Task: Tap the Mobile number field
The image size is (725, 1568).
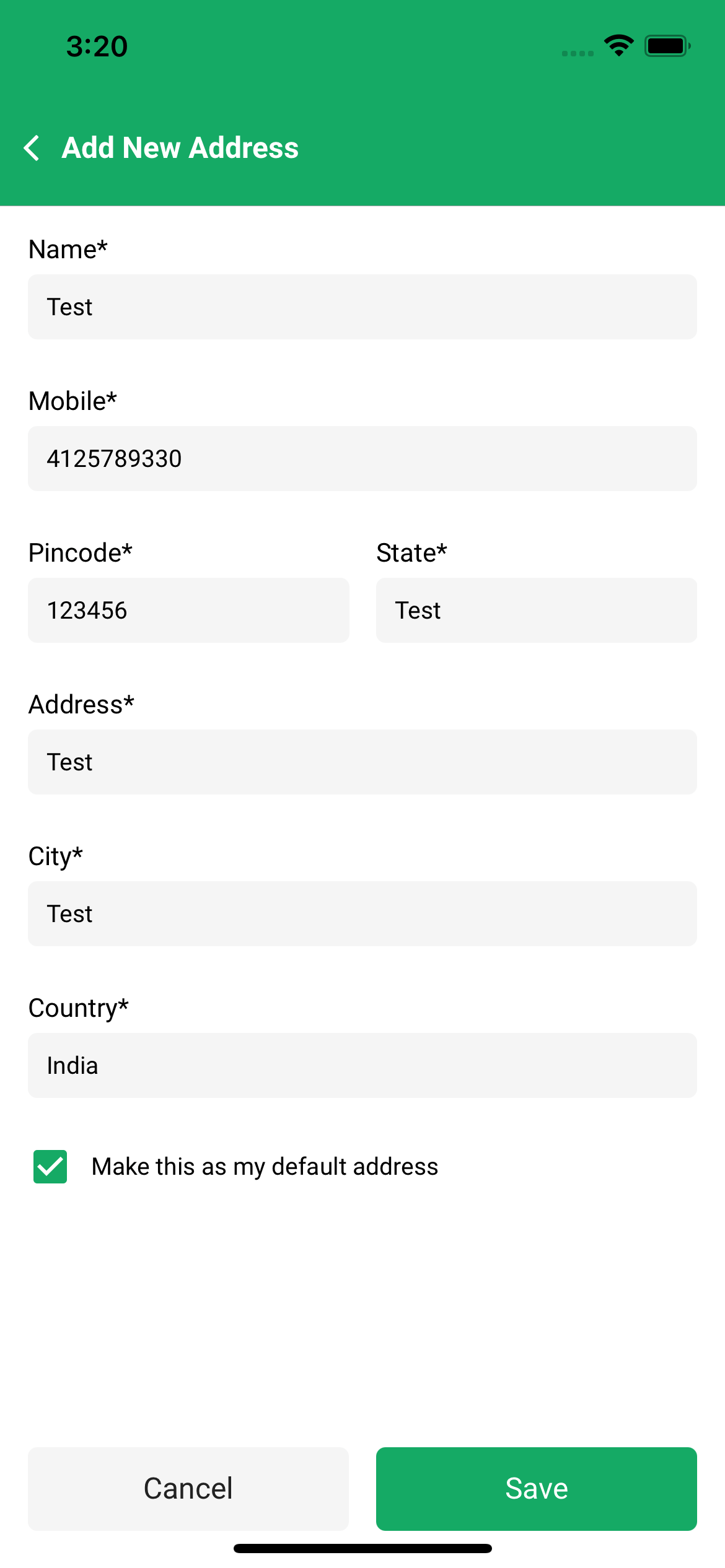Action: [362, 459]
